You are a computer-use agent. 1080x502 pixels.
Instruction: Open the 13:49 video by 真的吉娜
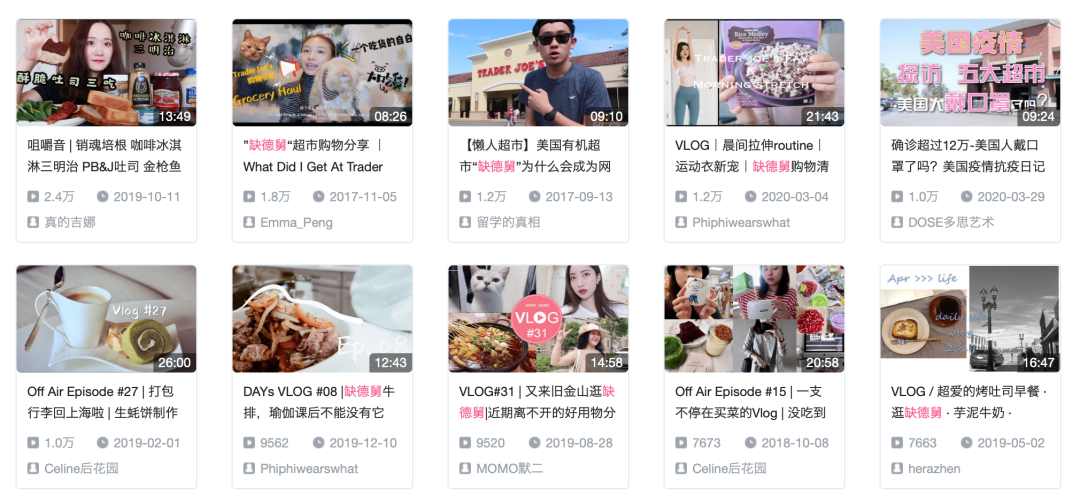pyautogui.click(x=106, y=72)
